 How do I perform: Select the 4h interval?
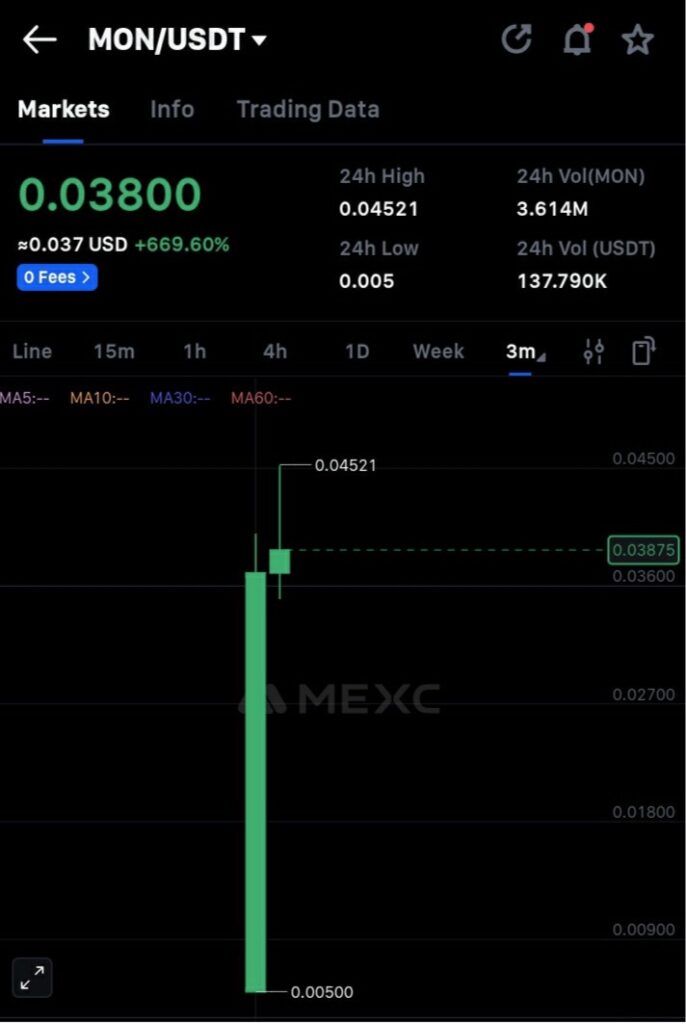click(x=275, y=351)
